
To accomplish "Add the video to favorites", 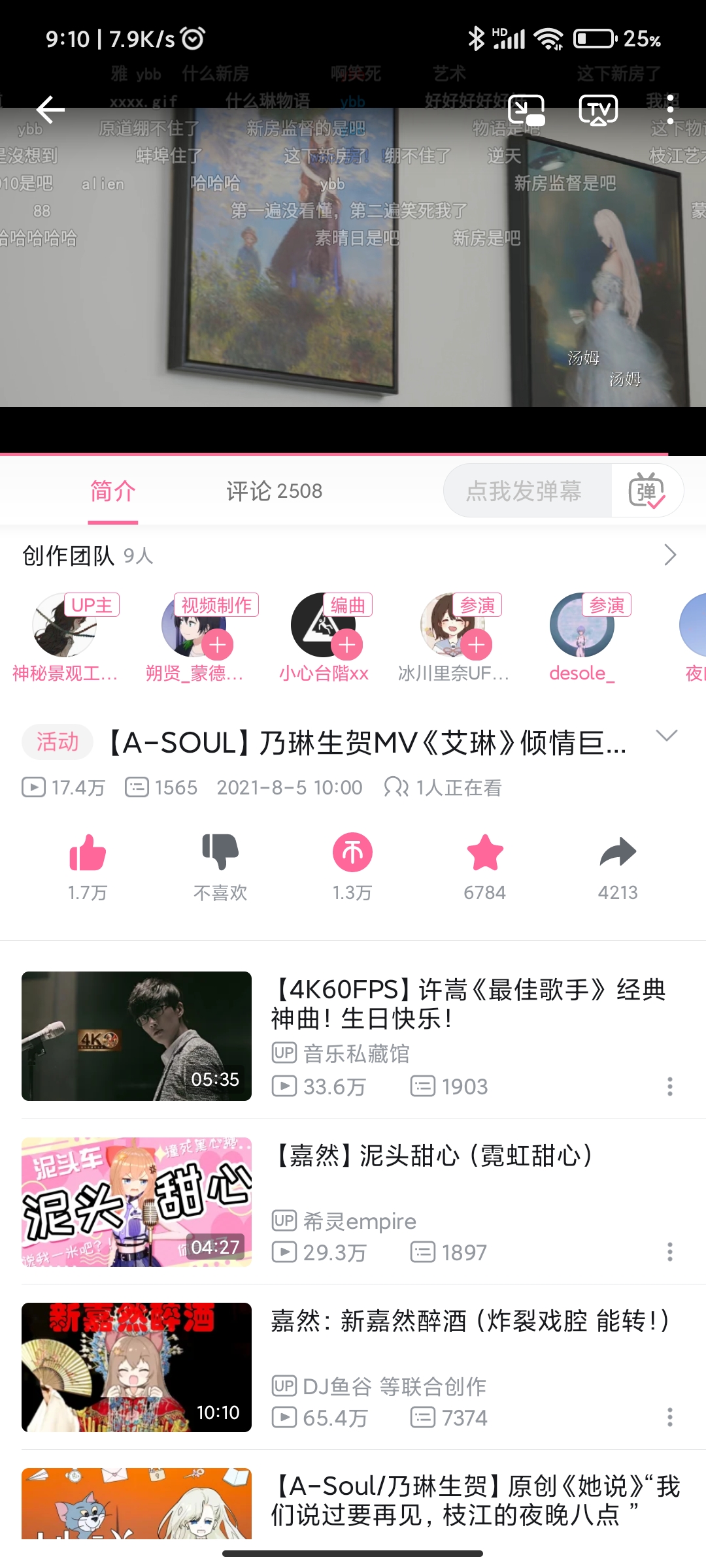I will point(485,853).
